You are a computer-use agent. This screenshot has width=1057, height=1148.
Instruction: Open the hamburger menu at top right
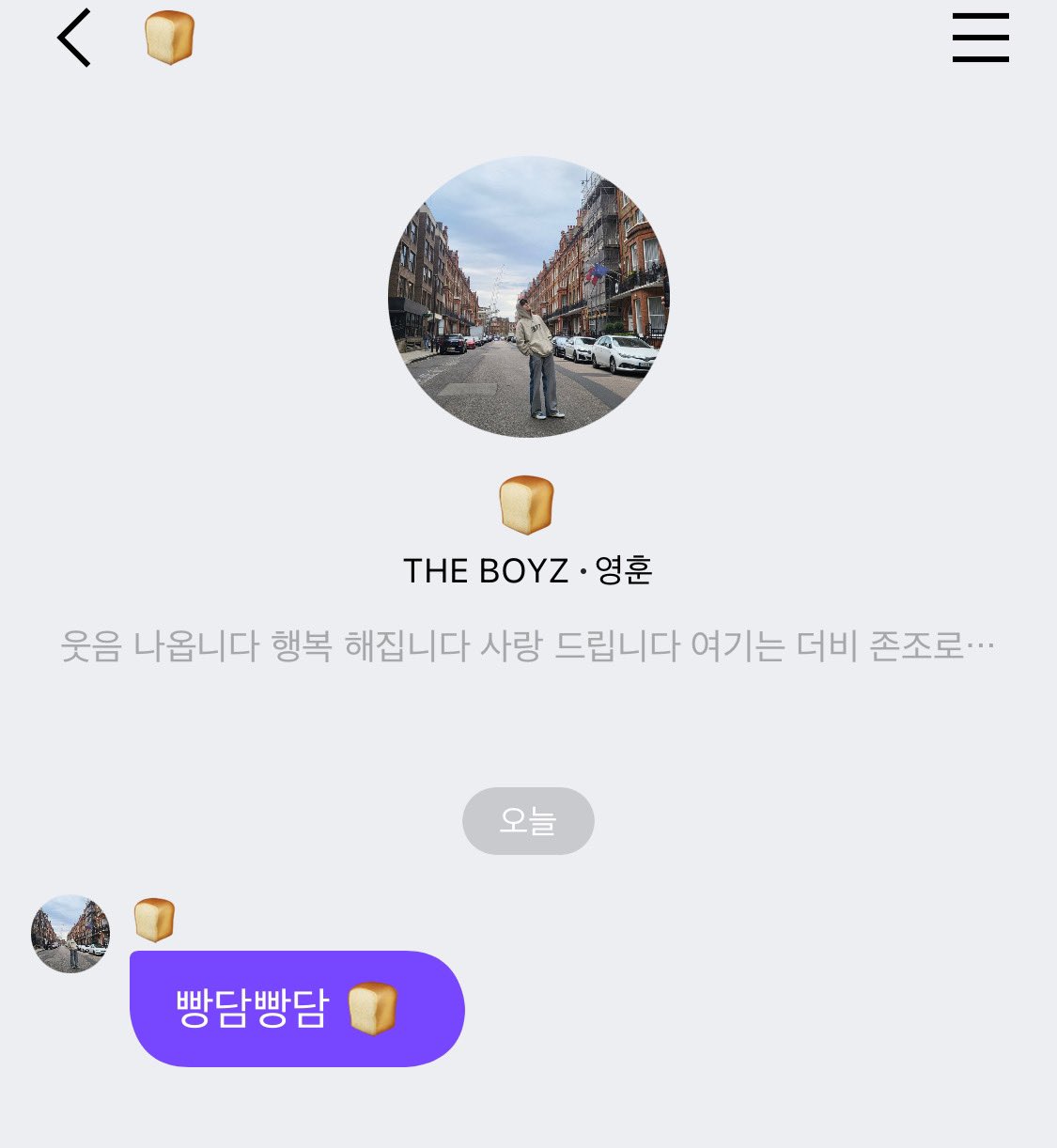981,38
